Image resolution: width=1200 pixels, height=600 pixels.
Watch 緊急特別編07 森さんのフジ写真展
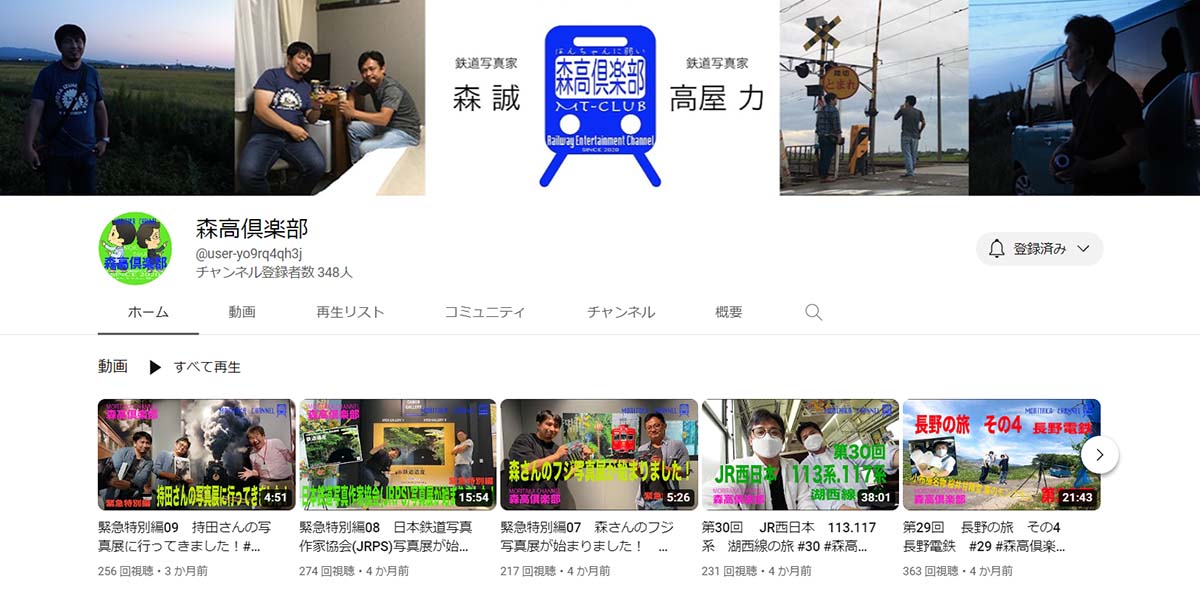tap(599, 454)
